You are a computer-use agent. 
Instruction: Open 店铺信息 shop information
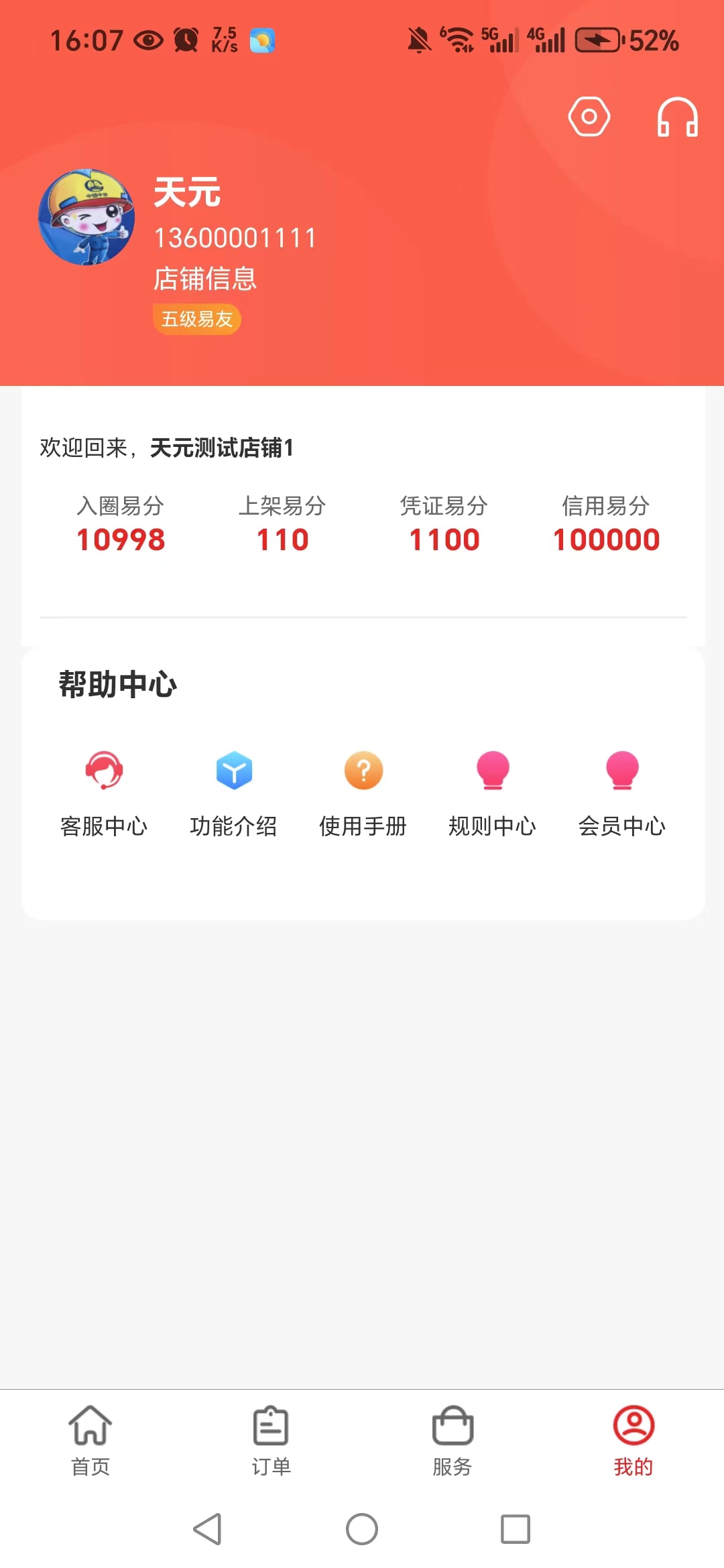pyautogui.click(x=204, y=279)
